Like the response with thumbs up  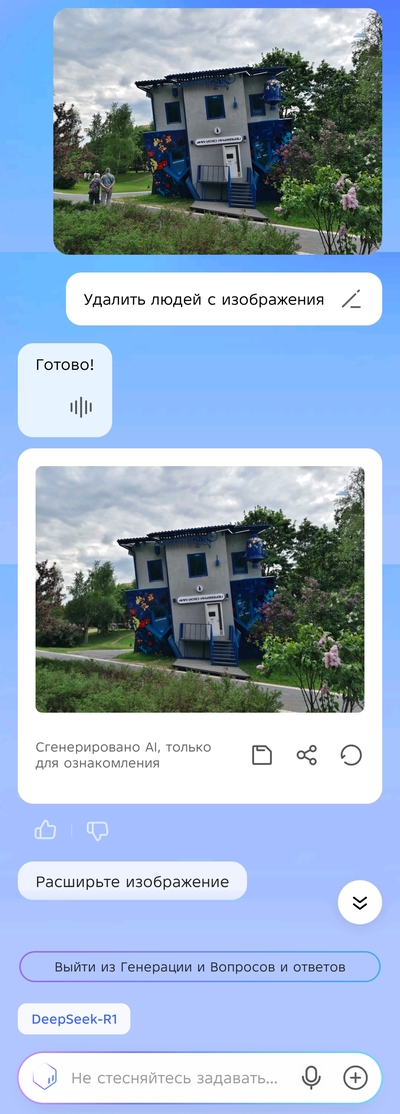click(45, 830)
